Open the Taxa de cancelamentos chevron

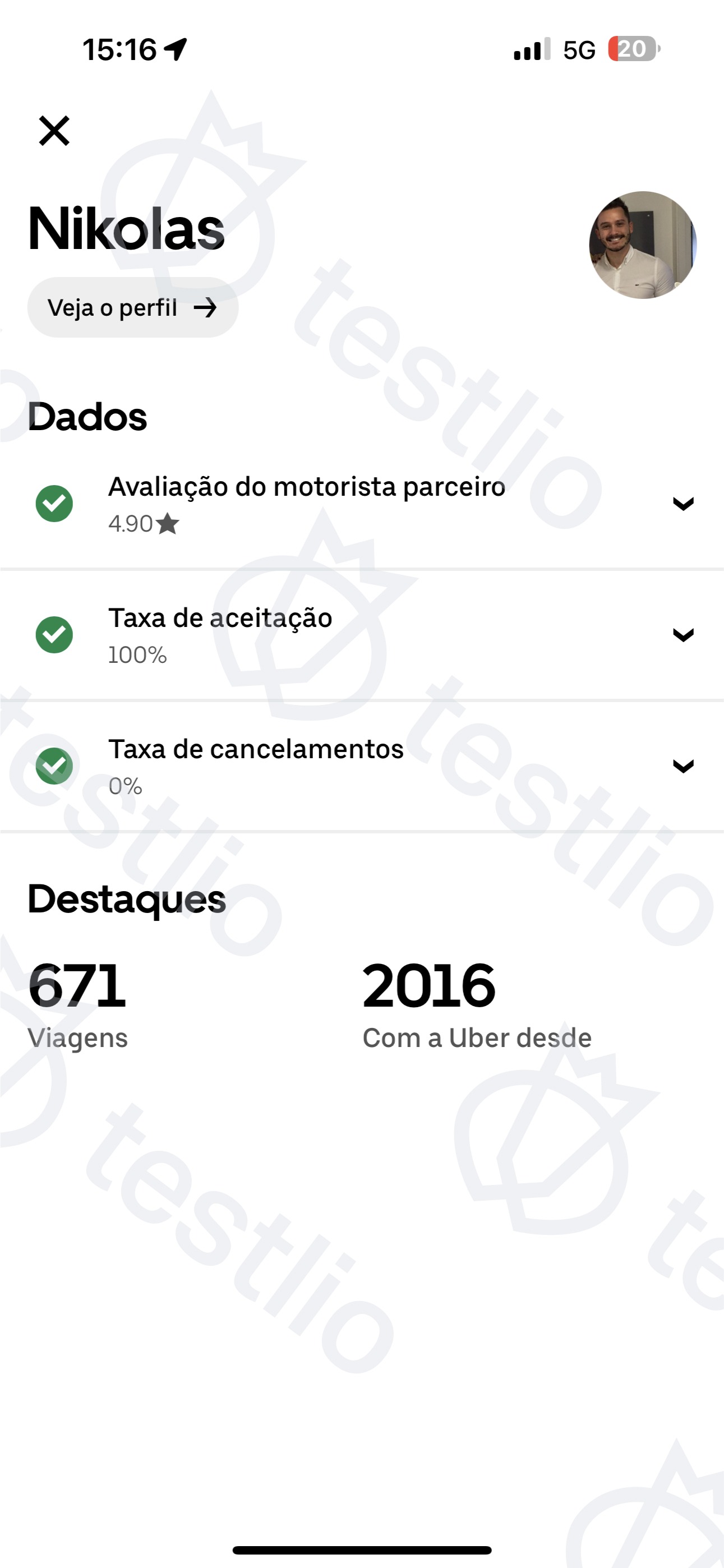pos(683,765)
